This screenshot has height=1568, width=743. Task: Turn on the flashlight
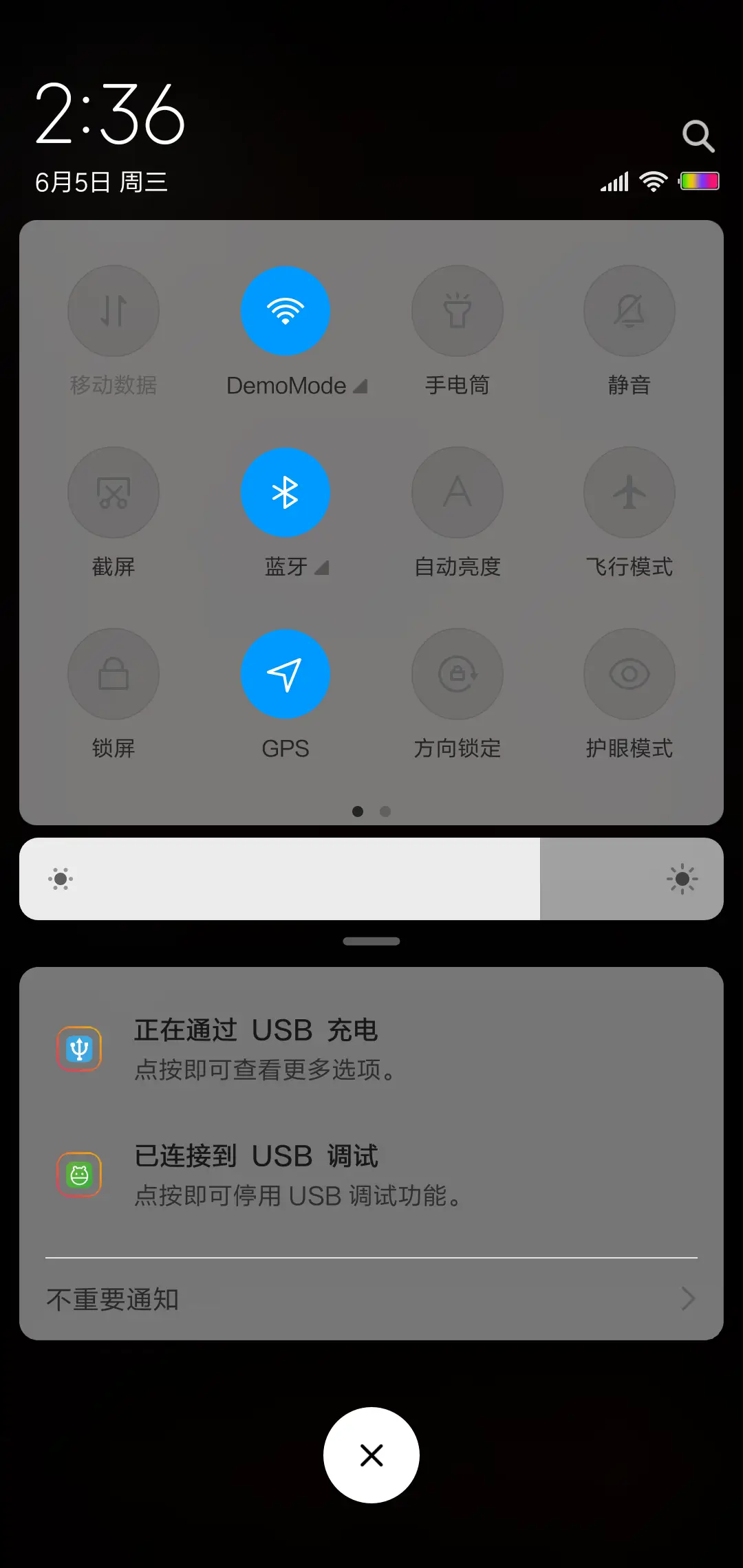point(457,311)
